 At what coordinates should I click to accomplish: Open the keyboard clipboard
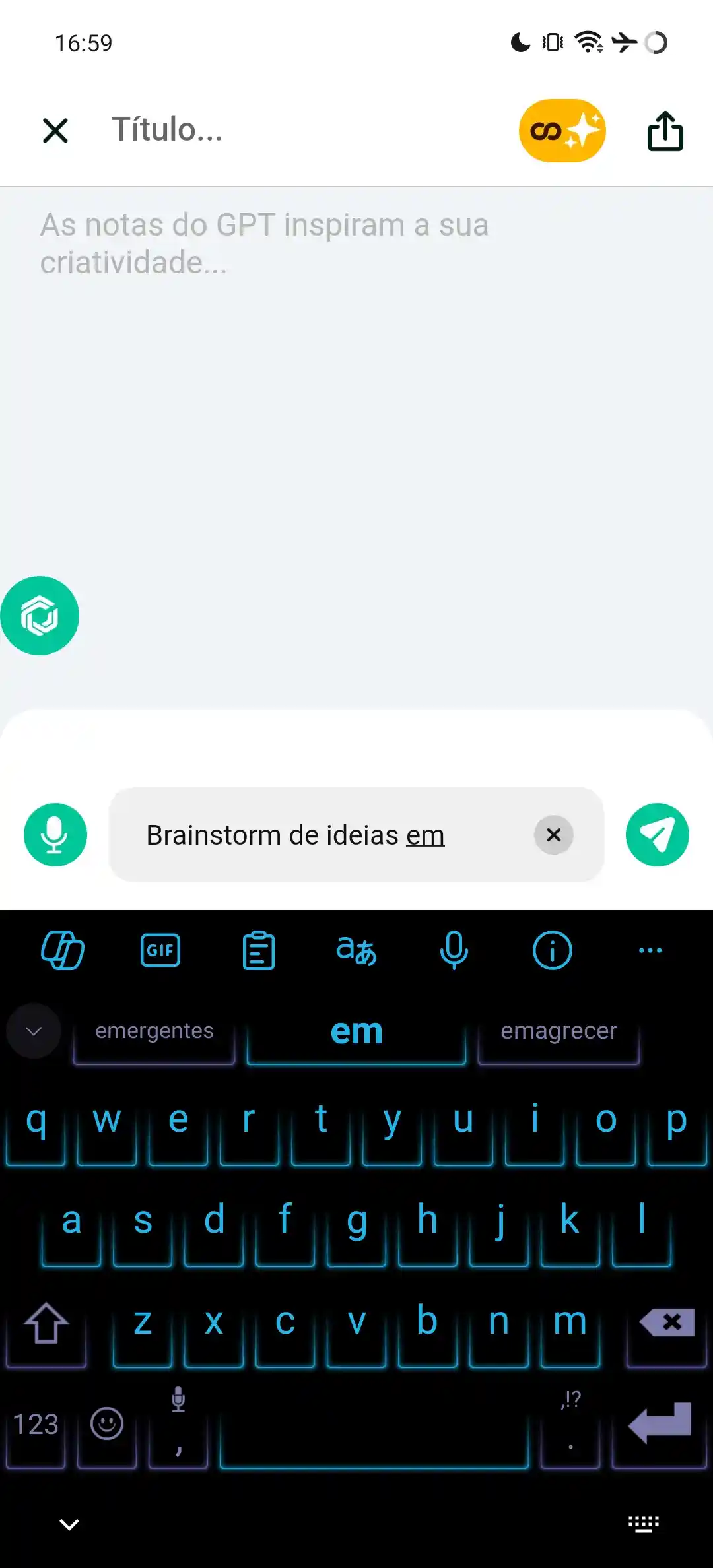(258, 950)
